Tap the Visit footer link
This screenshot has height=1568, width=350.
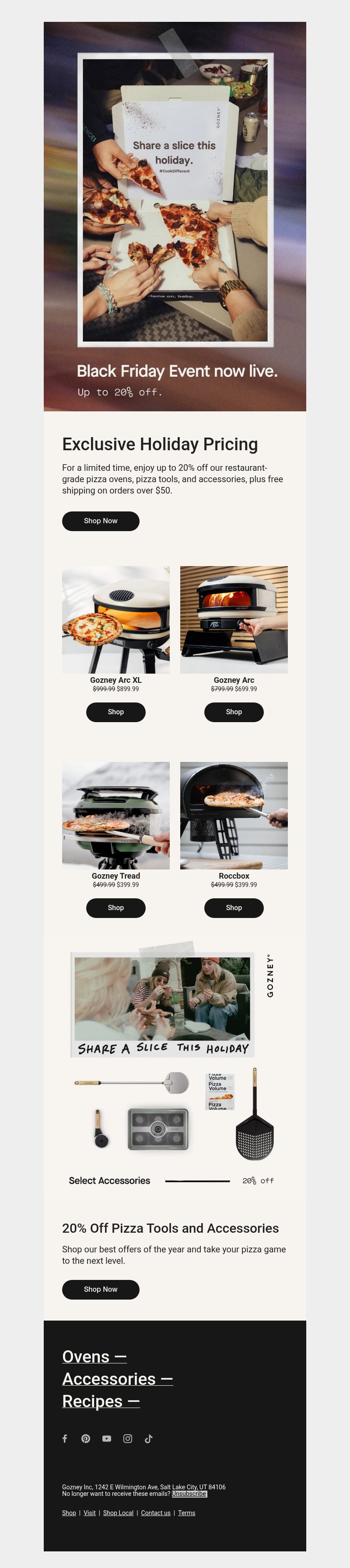coord(90,1513)
